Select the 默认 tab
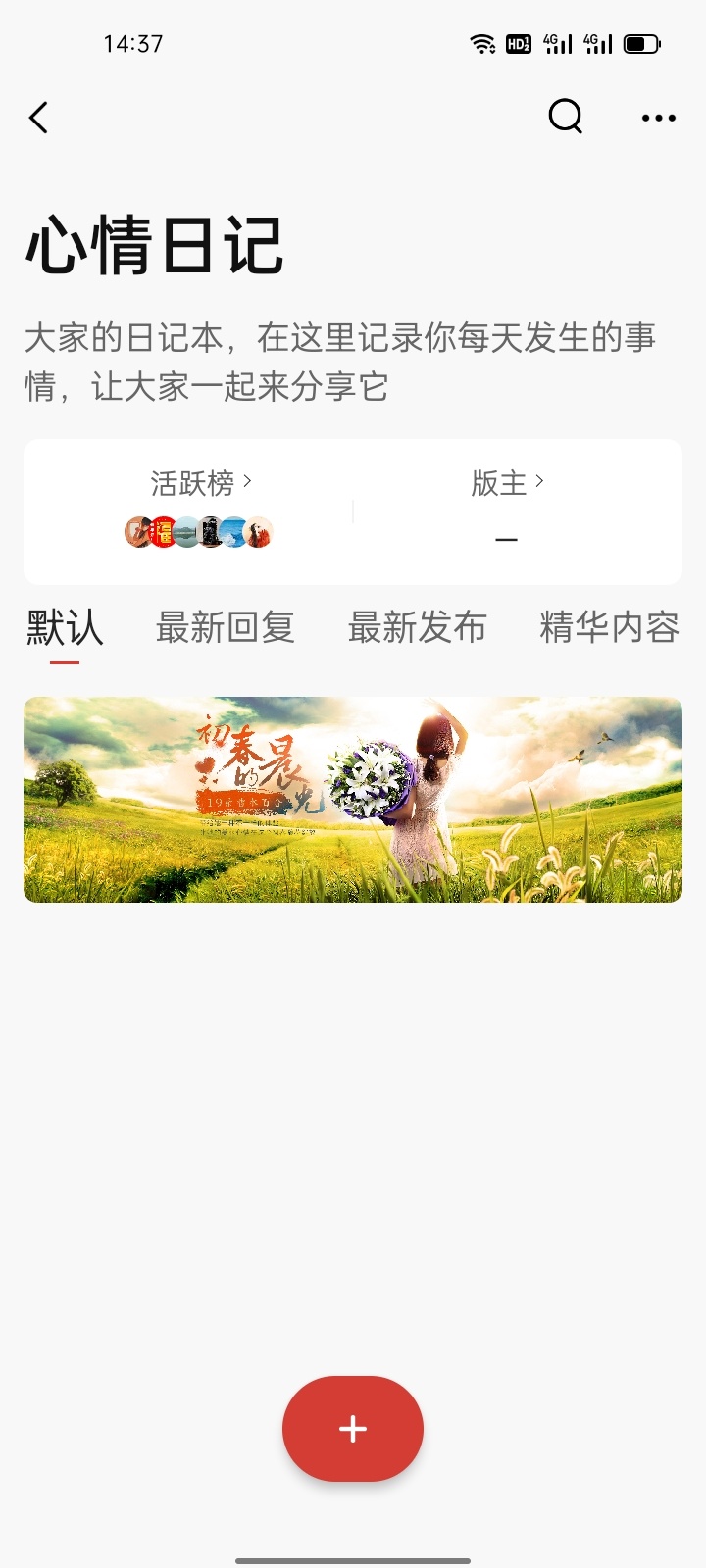This screenshot has width=706, height=1568. point(65,628)
